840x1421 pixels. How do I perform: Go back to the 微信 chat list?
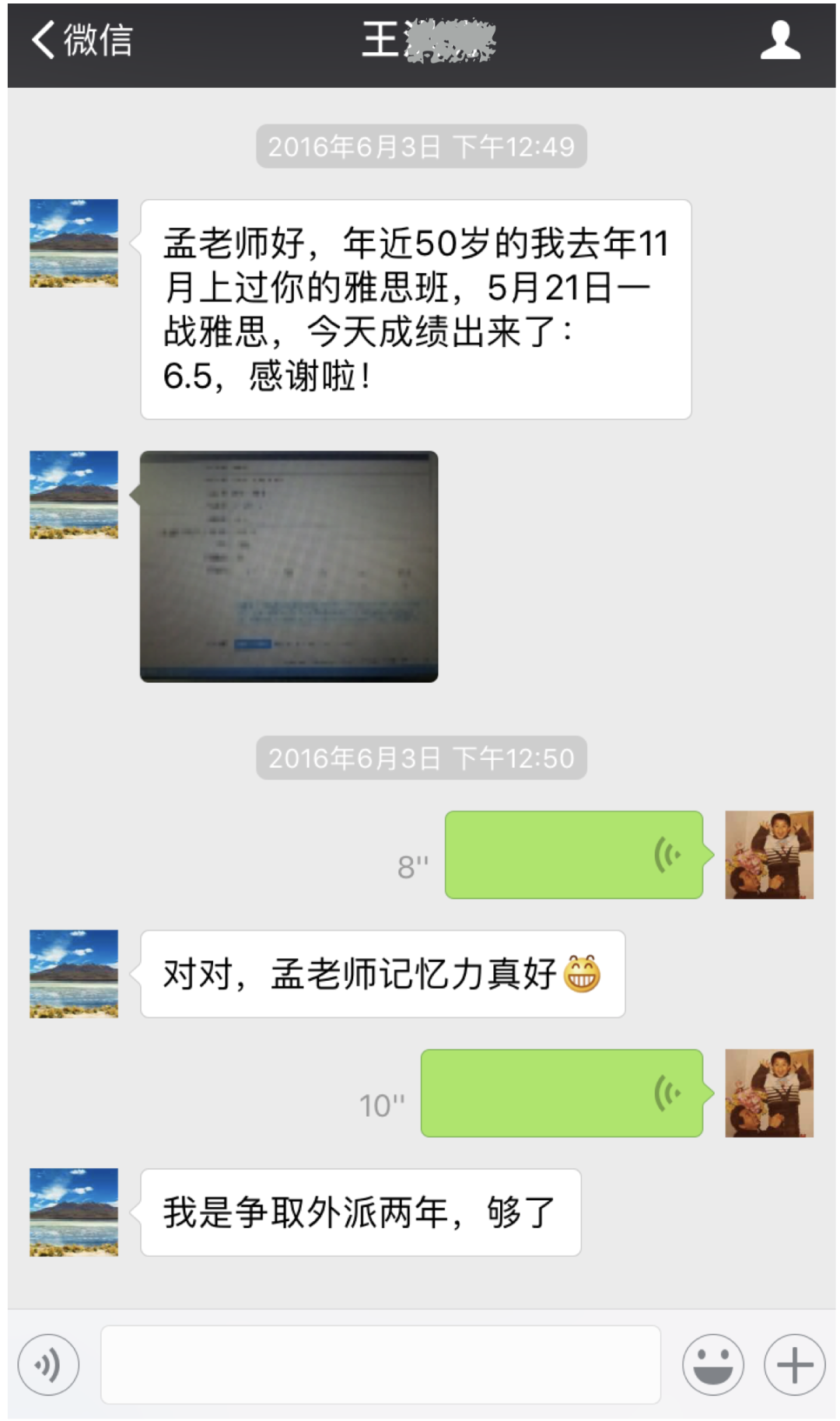pos(82,40)
